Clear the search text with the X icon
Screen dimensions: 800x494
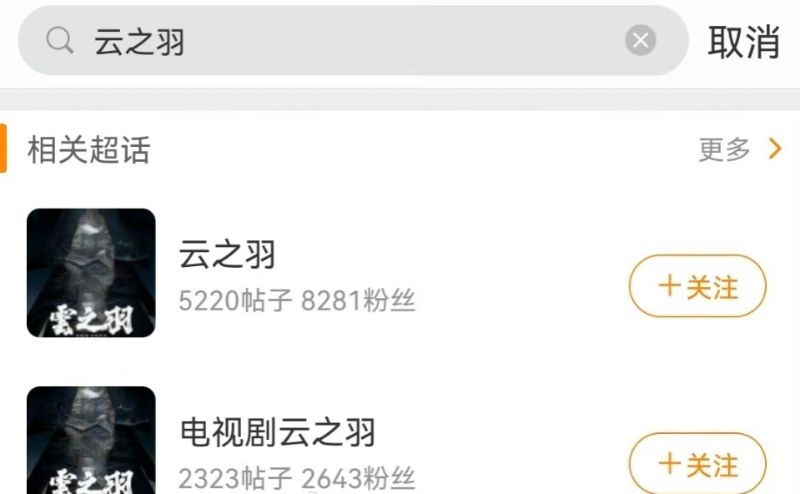[641, 41]
